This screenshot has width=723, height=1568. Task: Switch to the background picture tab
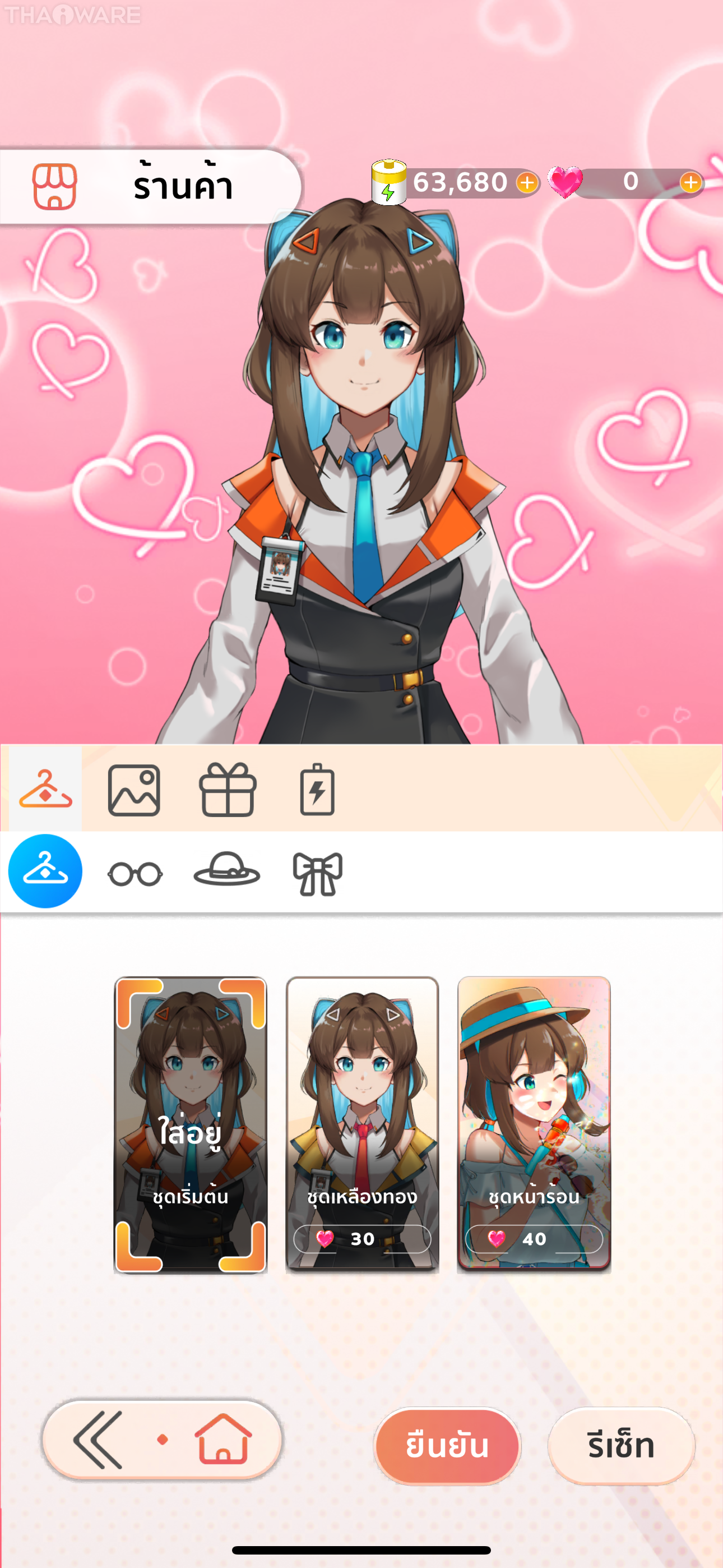[x=134, y=790]
